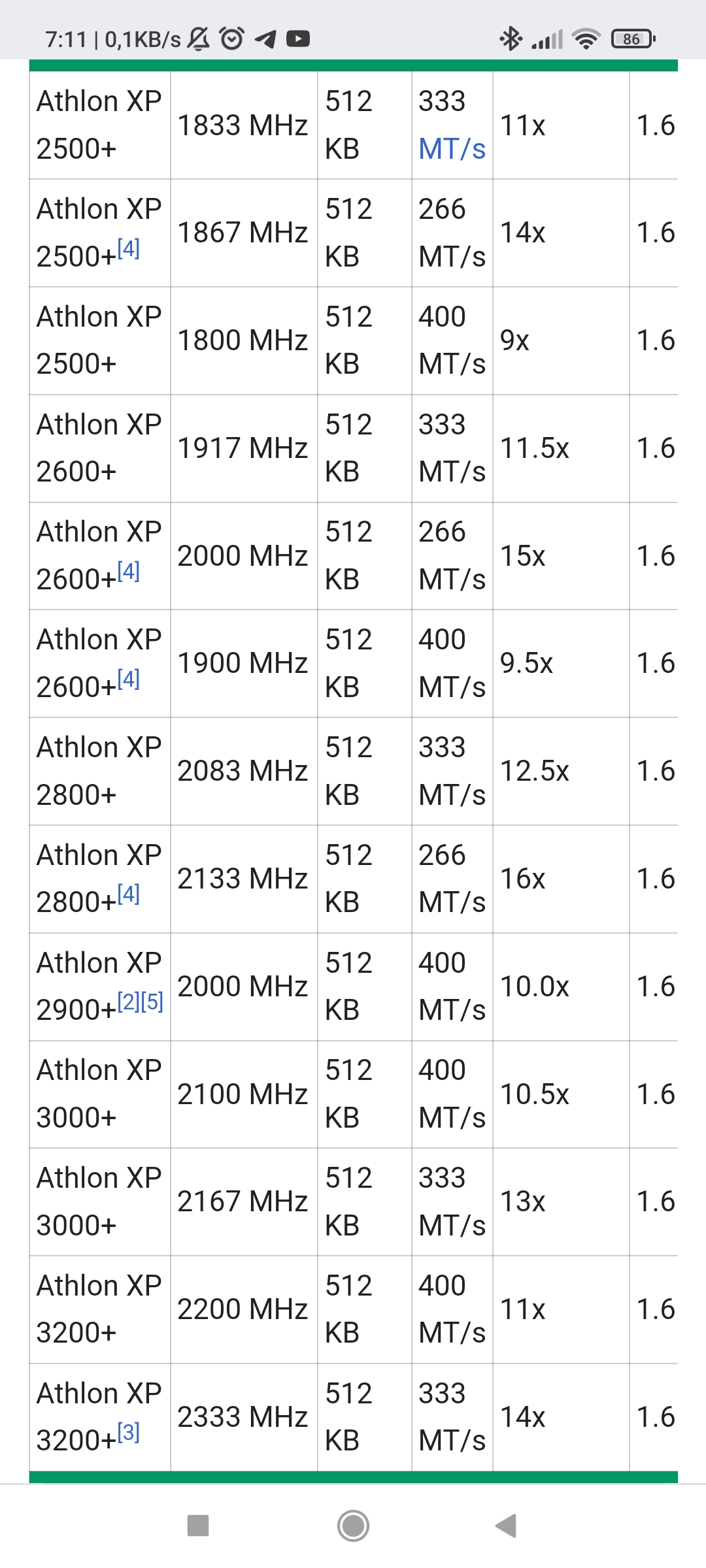
Task: Open the blue MT/s link
Action: pyautogui.click(x=452, y=149)
